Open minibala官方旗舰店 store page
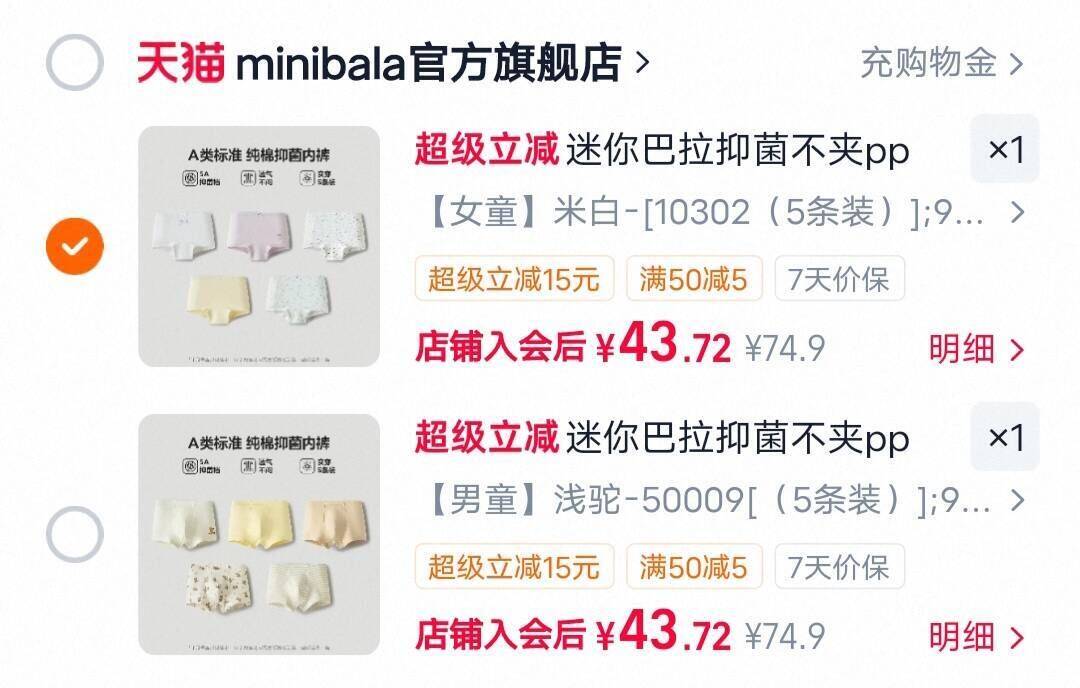The width and height of the screenshot is (1080, 688). (393, 63)
